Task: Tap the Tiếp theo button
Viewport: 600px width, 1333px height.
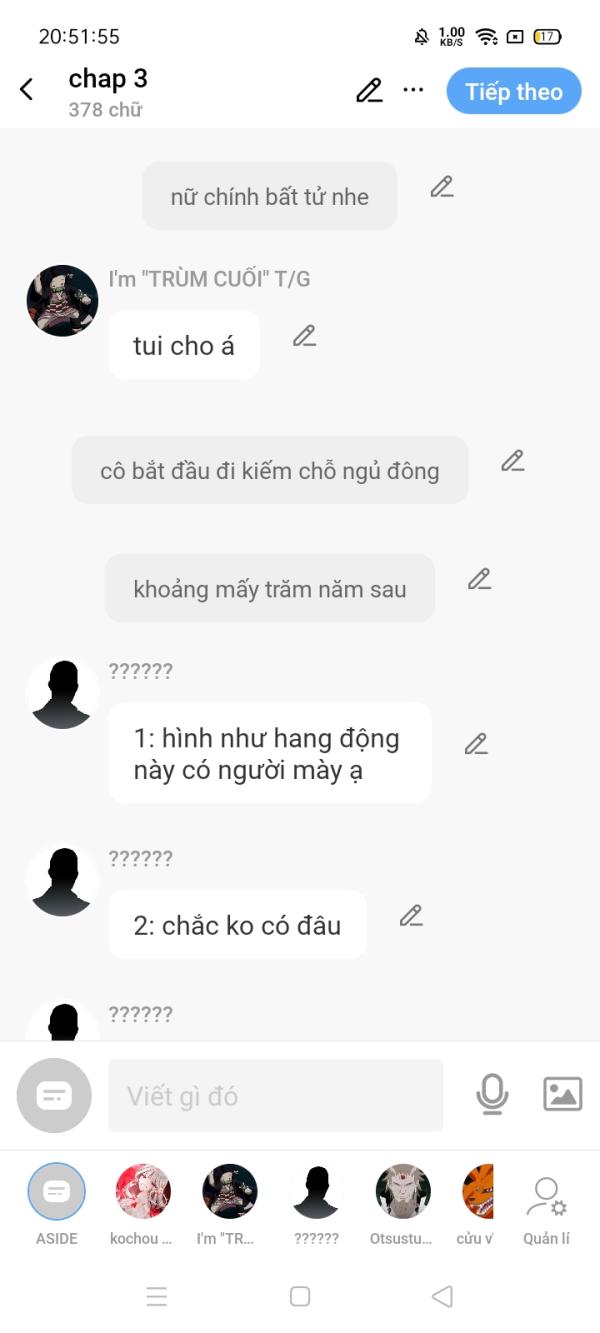Action: click(x=513, y=91)
